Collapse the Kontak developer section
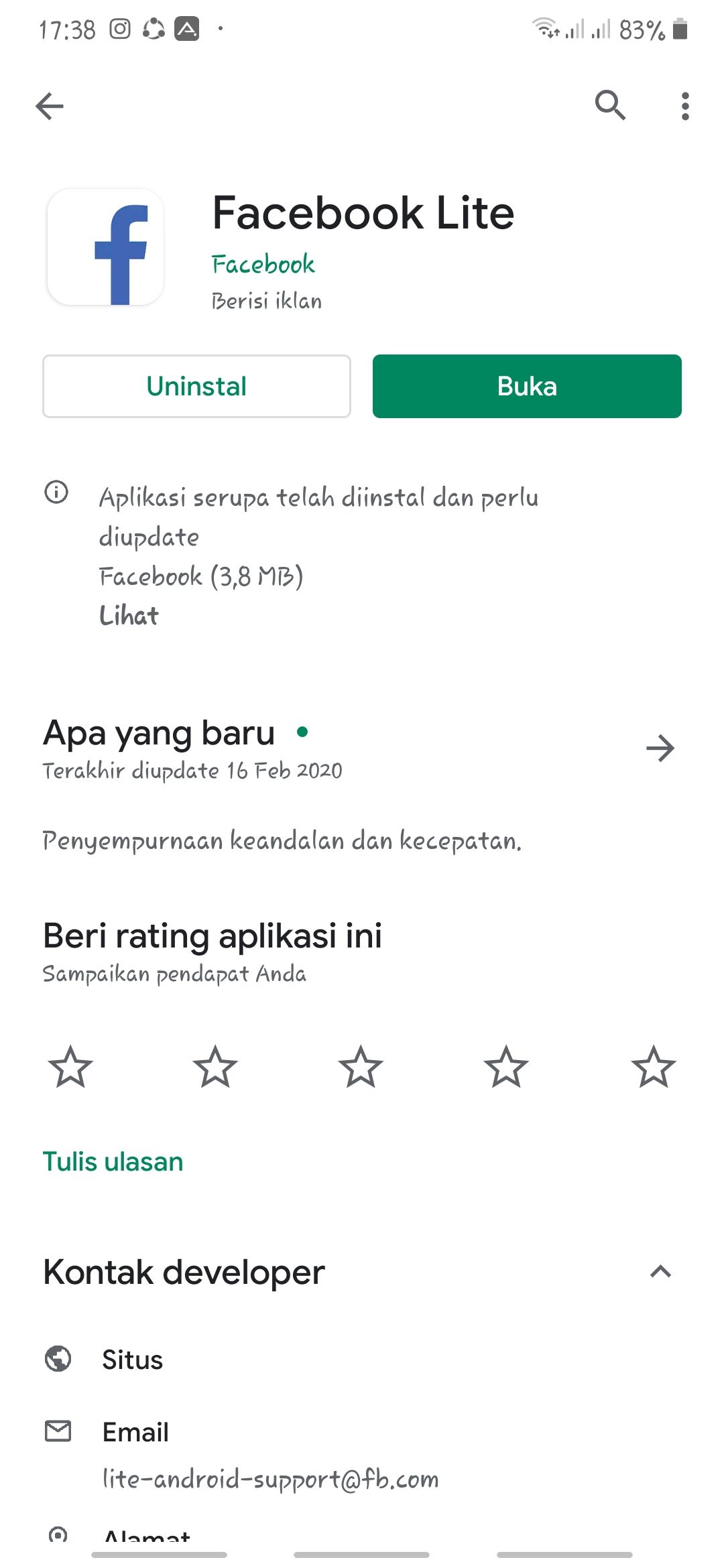This screenshot has width=724, height=1568. 660,1272
